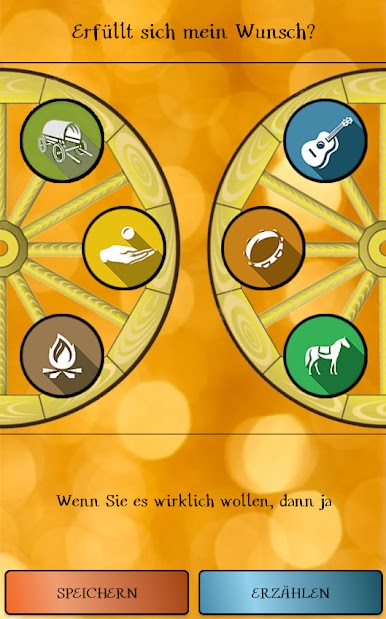
Task: Save the answer with Speichern
Action: coord(97,593)
